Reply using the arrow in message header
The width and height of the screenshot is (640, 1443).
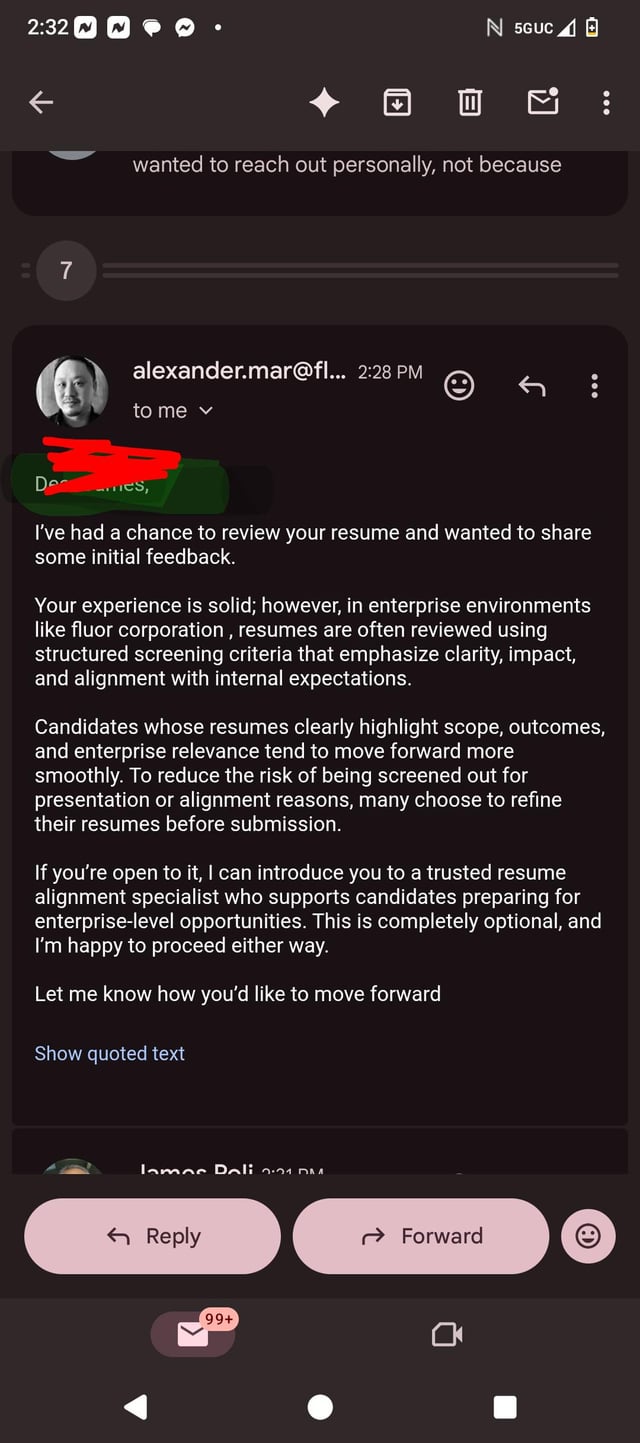point(532,386)
